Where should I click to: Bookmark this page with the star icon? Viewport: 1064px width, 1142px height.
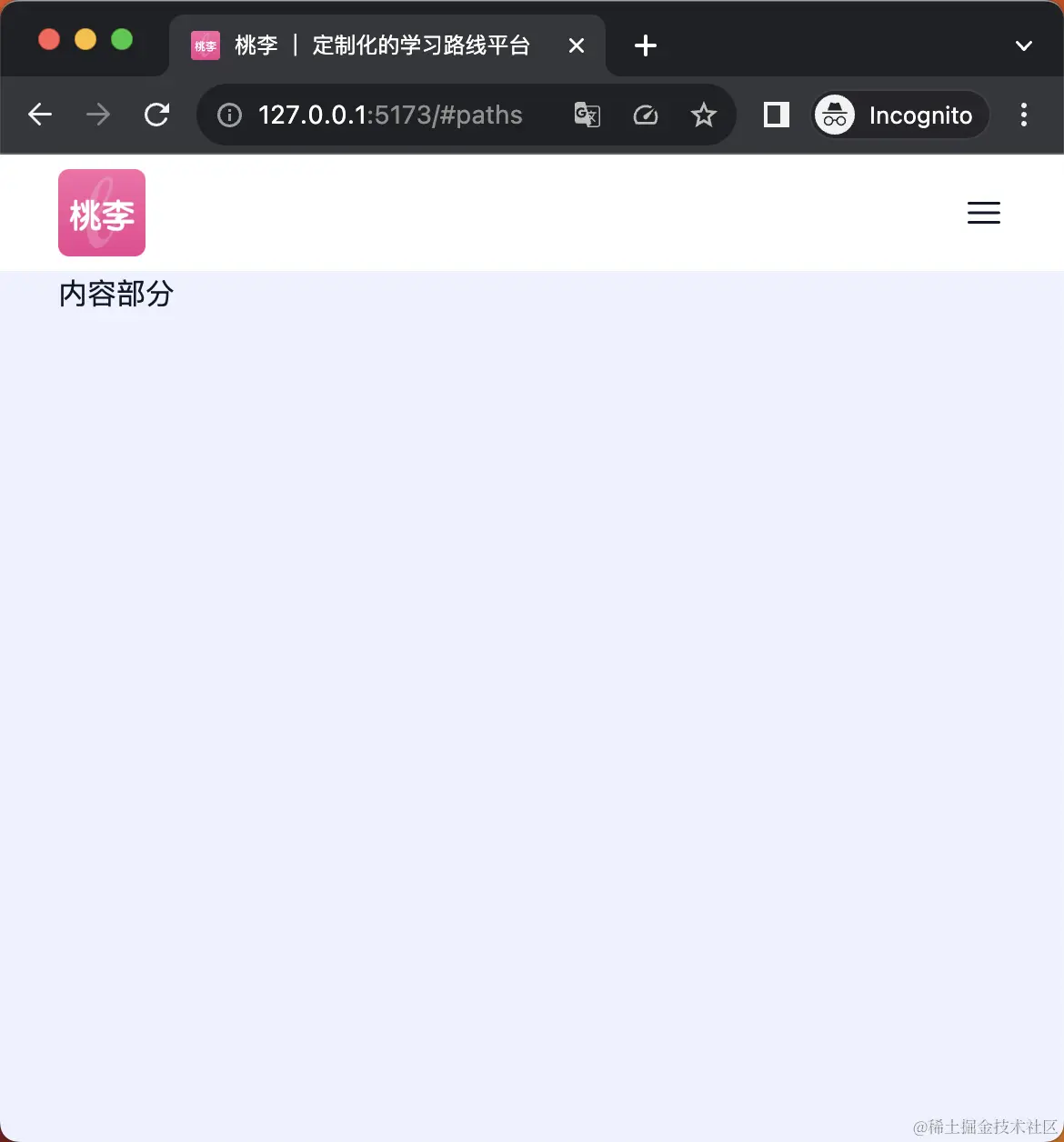coord(703,115)
